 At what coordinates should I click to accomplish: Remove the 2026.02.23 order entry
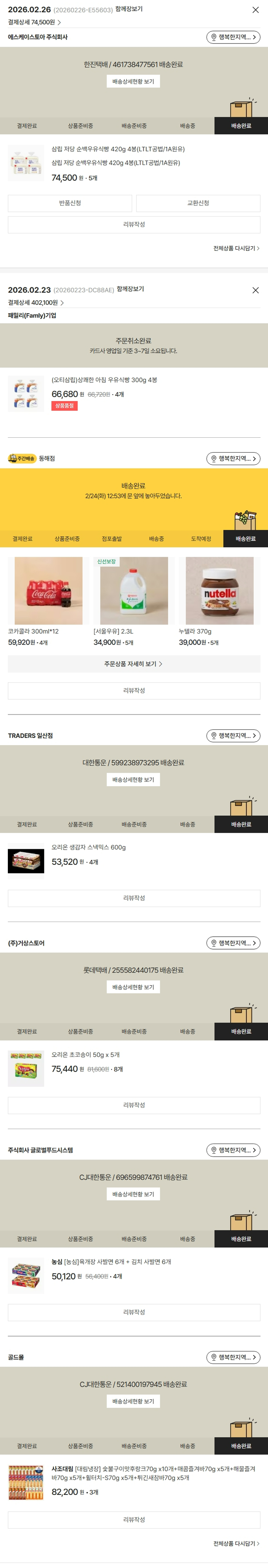pyautogui.click(x=255, y=290)
